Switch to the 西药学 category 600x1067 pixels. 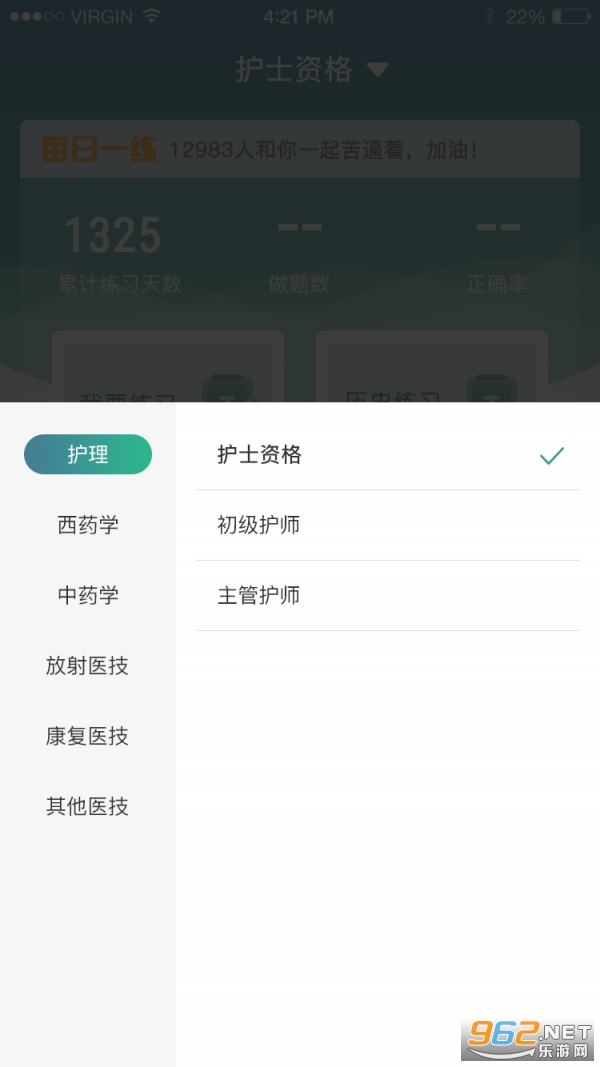click(x=88, y=525)
